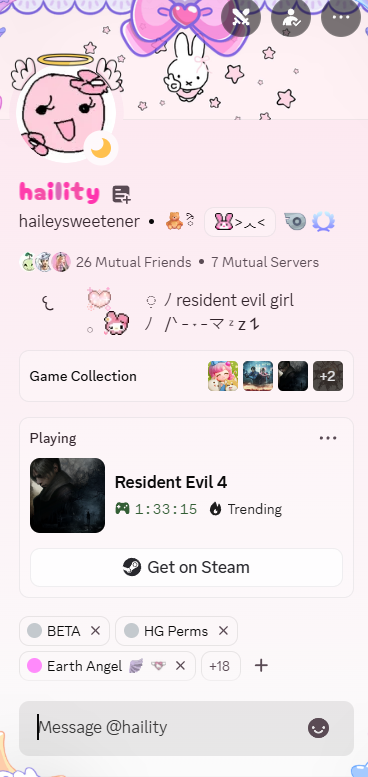Open the Game Collection card
The image size is (368, 777).
click(x=186, y=376)
